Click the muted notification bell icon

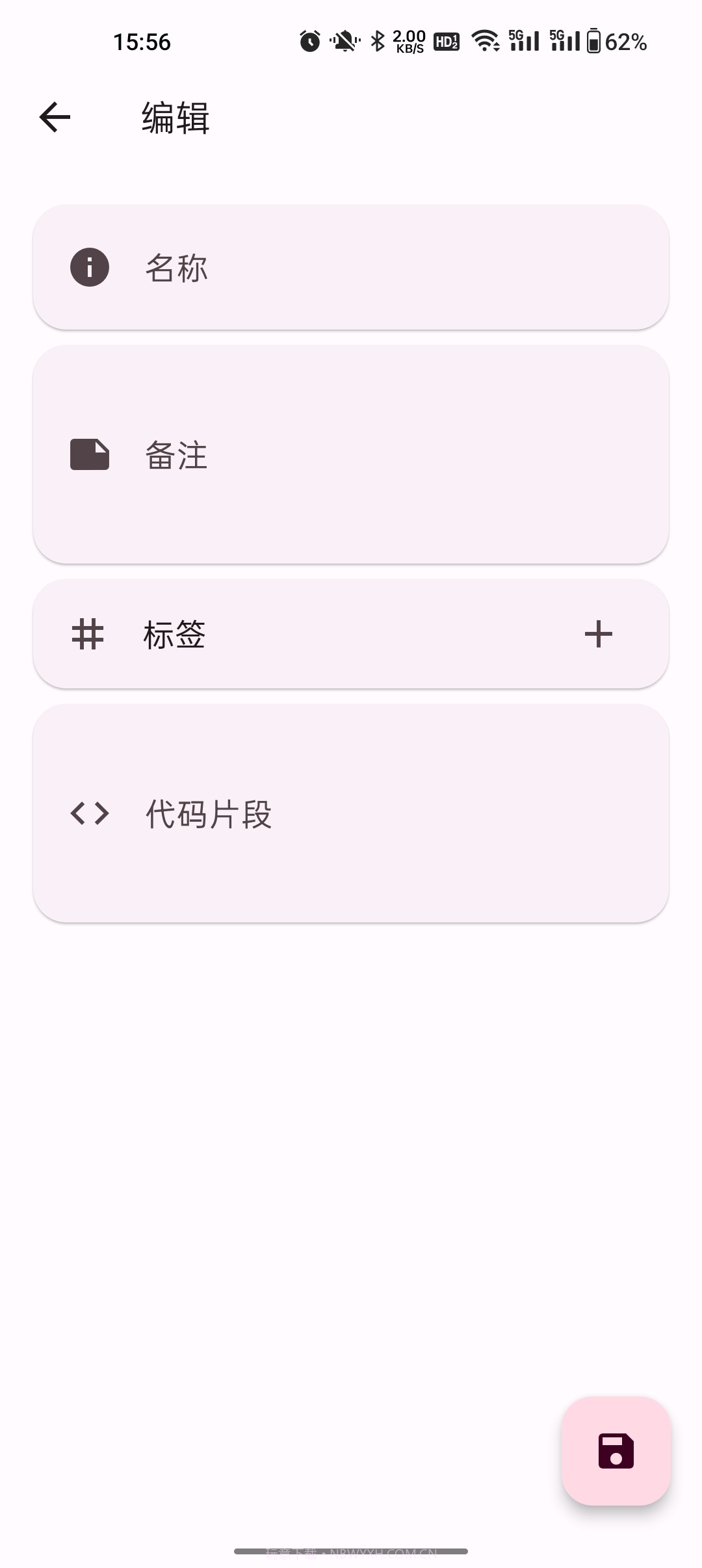coord(343,41)
